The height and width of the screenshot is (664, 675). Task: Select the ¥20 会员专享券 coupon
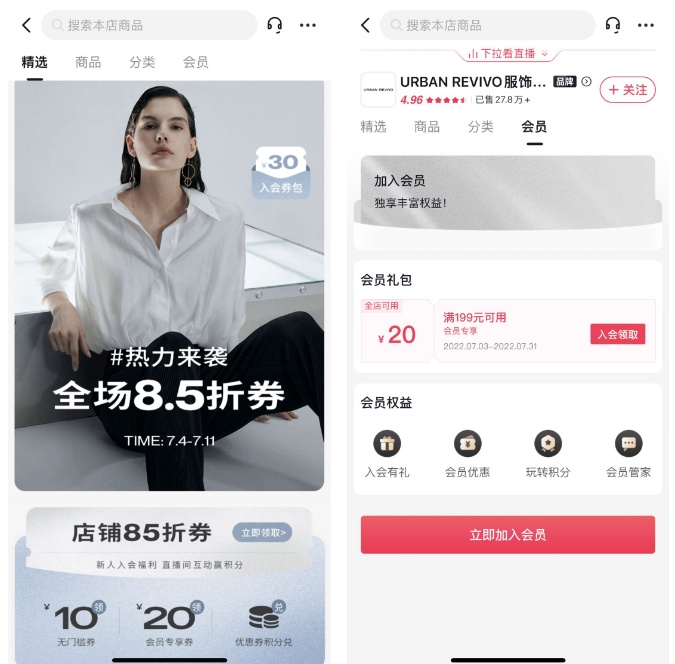(x=168, y=624)
